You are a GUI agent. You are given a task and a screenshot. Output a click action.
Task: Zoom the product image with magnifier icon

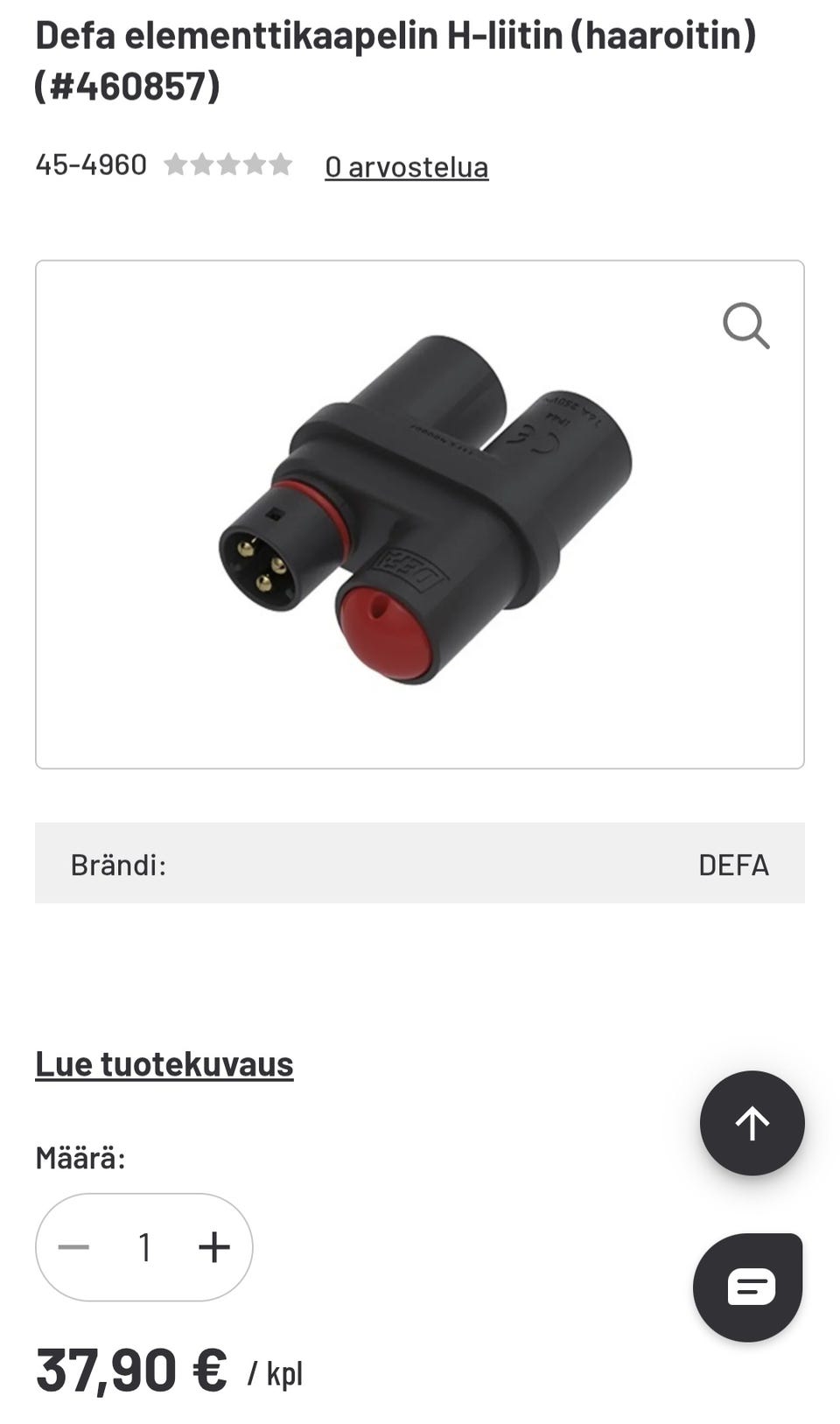(745, 326)
